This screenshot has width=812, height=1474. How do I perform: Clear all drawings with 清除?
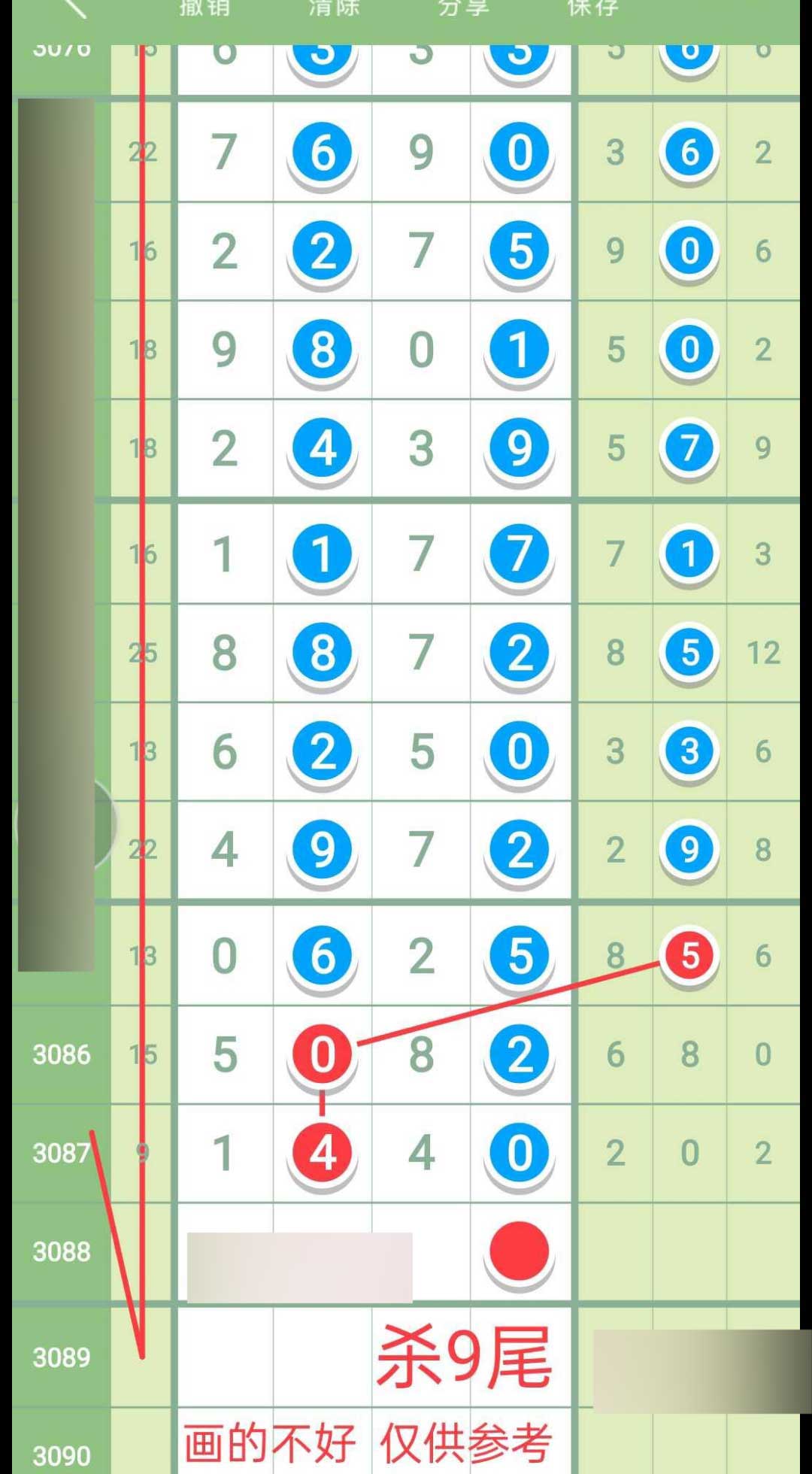335,9
